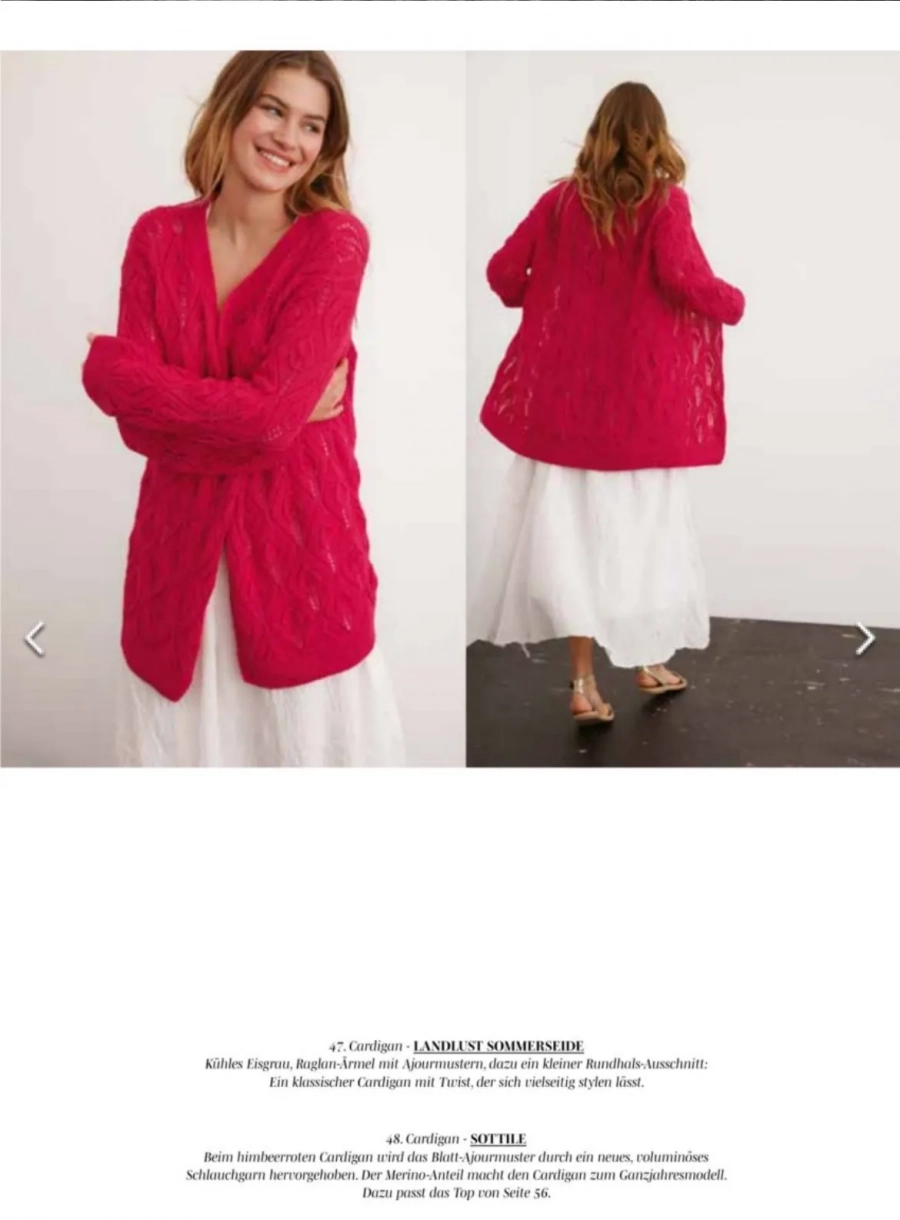Open the LANDLUST SOMMERSEIDE link
This screenshot has height=1220, width=900.
click(498, 1046)
